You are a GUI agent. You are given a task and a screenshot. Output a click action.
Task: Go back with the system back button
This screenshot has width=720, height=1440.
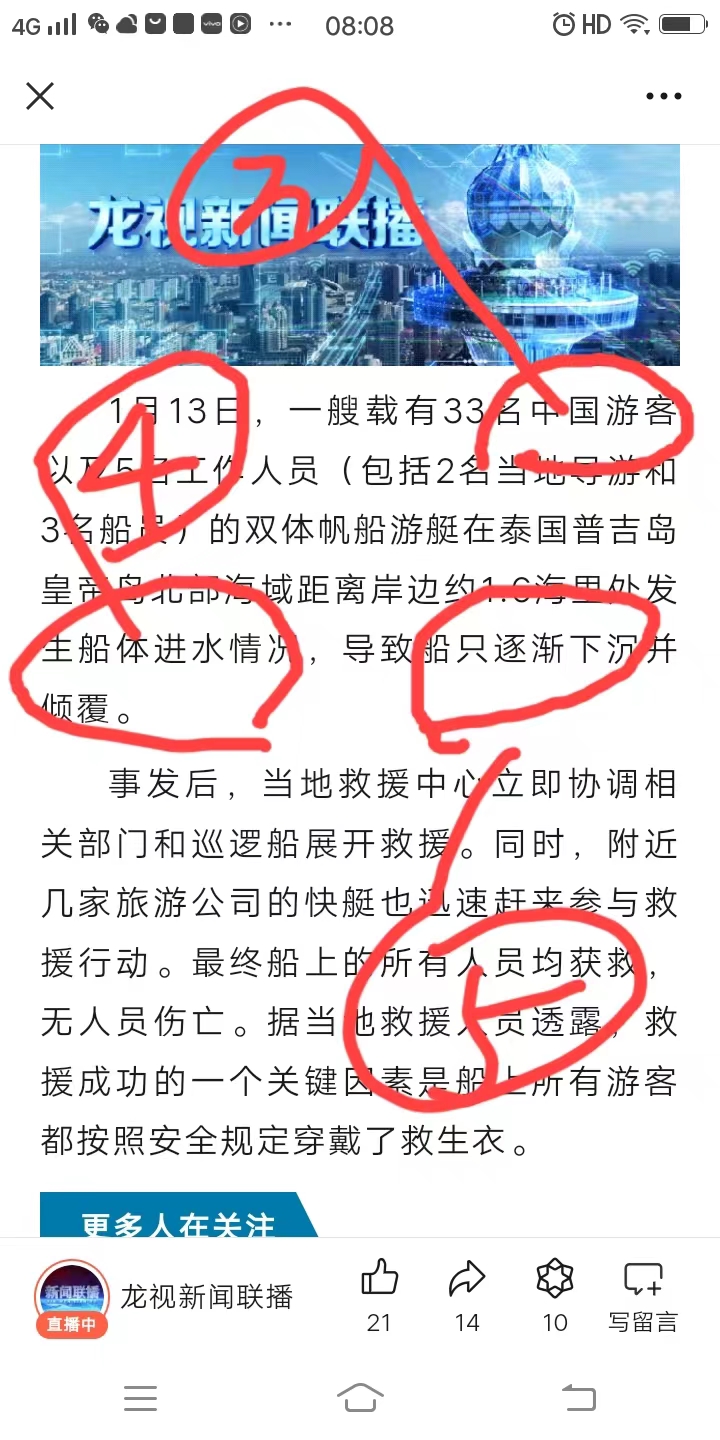click(x=579, y=1397)
